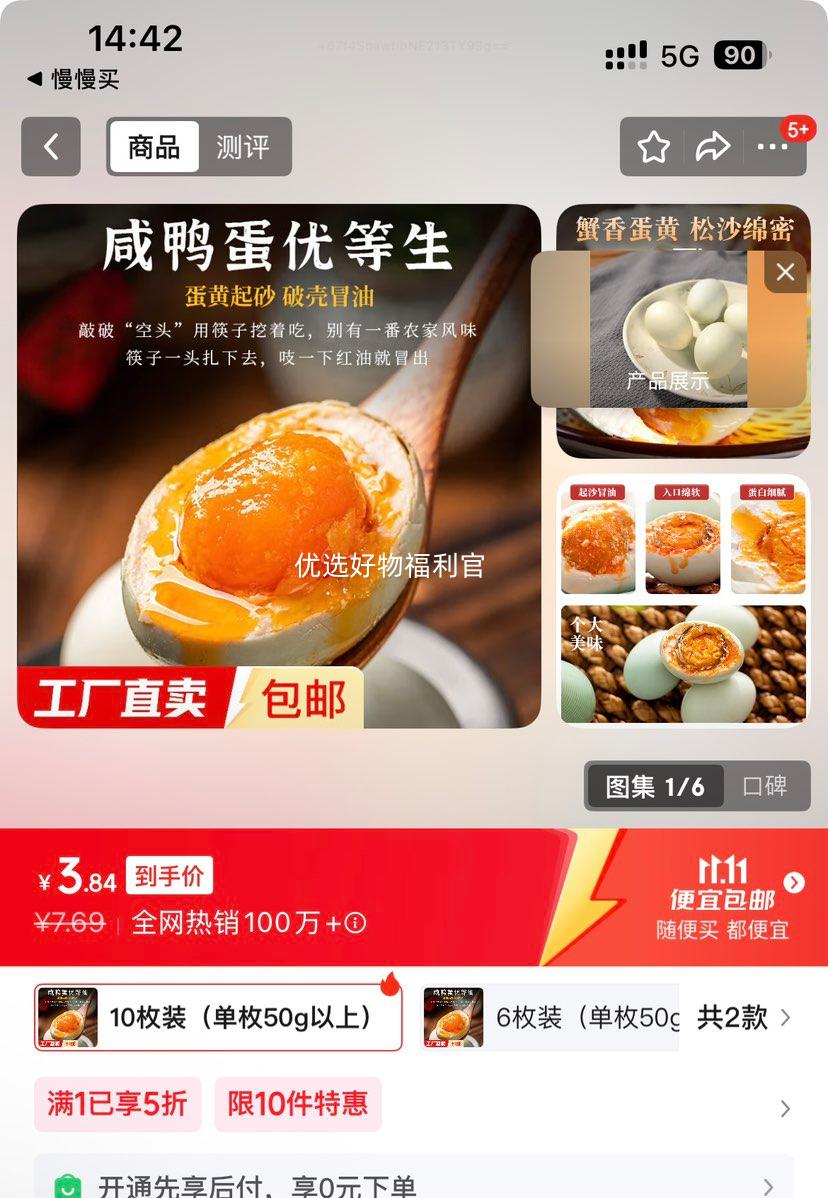Return to the 慢慢买 app

[x=73, y=80]
